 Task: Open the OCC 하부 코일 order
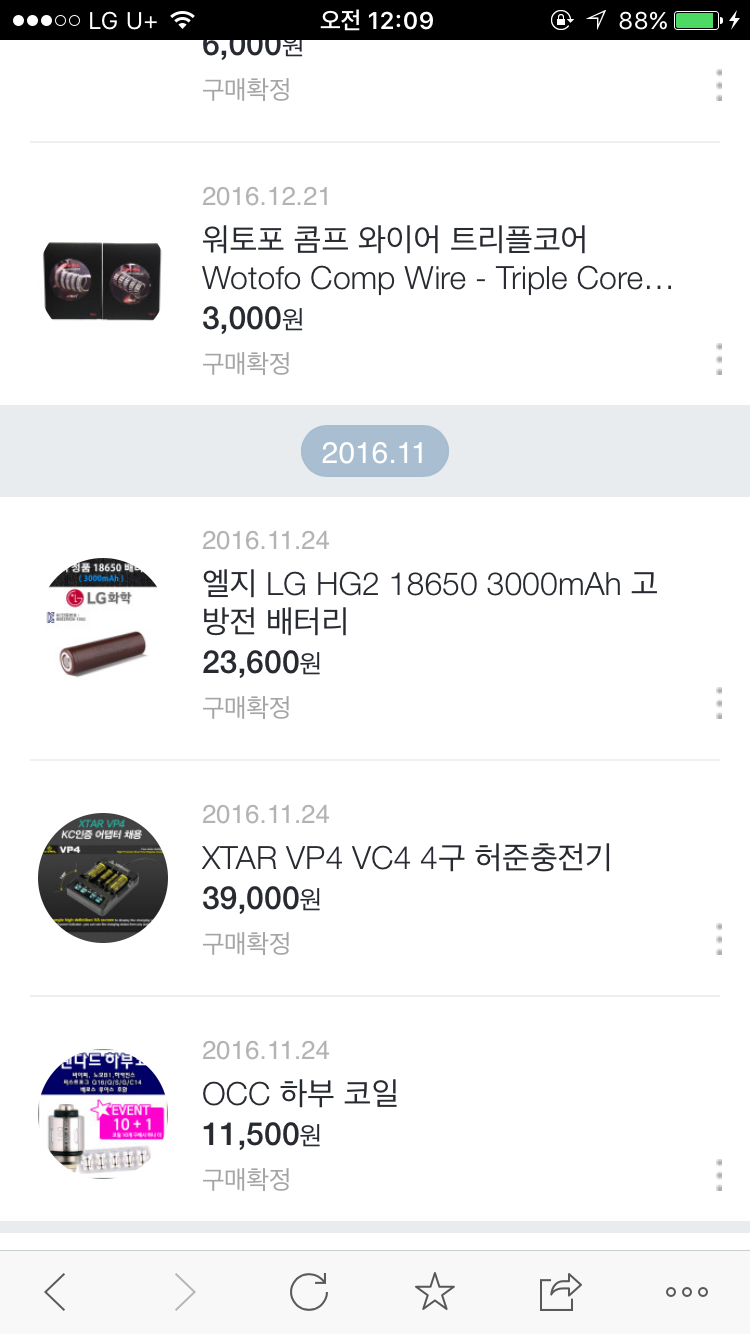coord(300,1094)
